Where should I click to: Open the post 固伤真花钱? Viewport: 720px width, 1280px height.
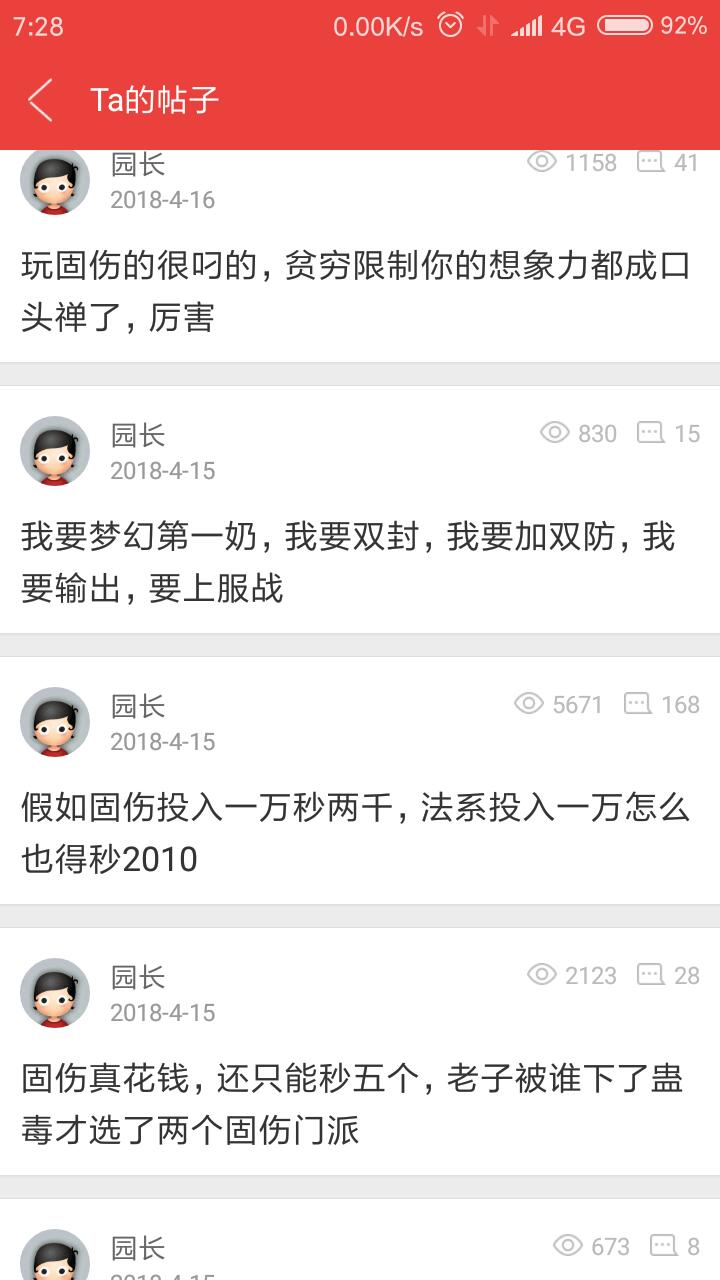[x=352, y=1104]
